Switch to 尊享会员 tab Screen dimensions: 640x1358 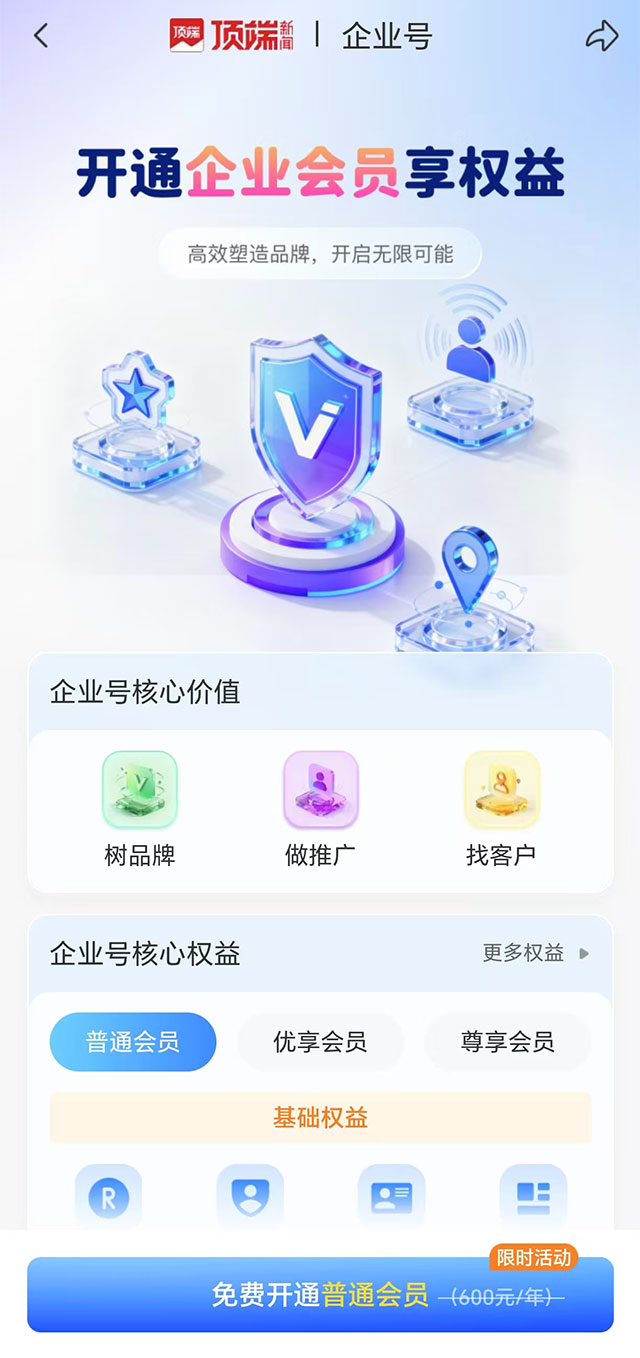point(507,1042)
